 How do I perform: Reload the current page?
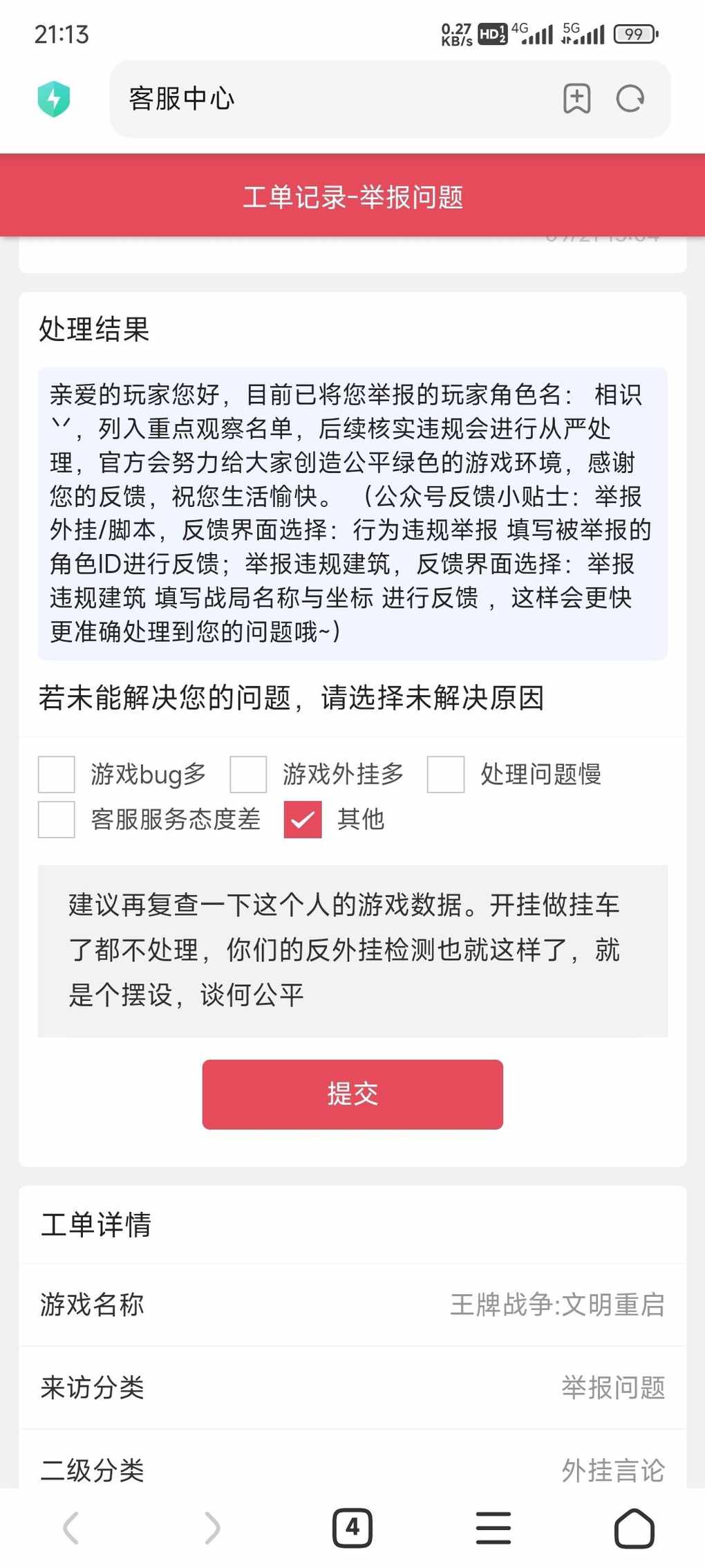(x=630, y=99)
